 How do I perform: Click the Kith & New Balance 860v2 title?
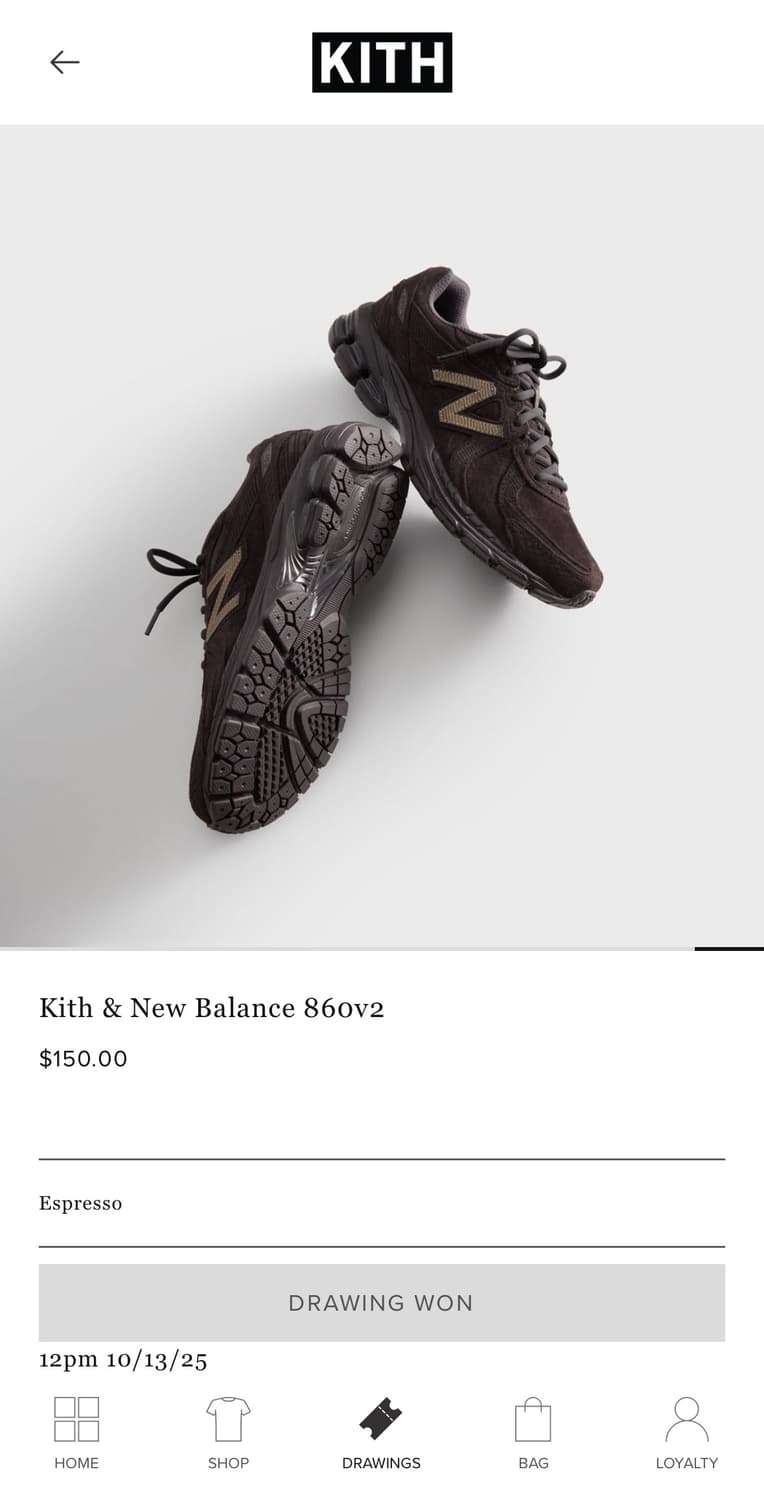click(212, 1009)
